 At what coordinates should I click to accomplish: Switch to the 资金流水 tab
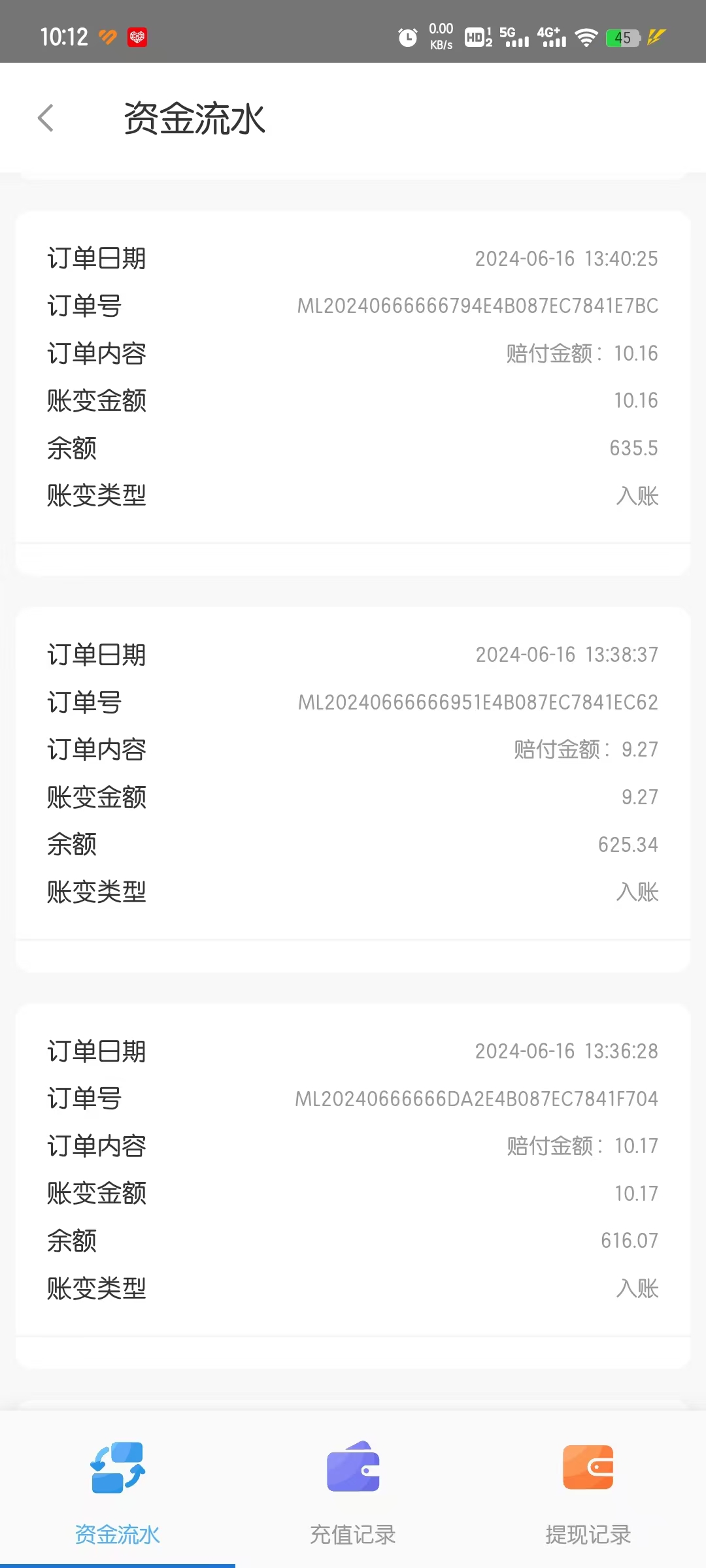[118, 1491]
